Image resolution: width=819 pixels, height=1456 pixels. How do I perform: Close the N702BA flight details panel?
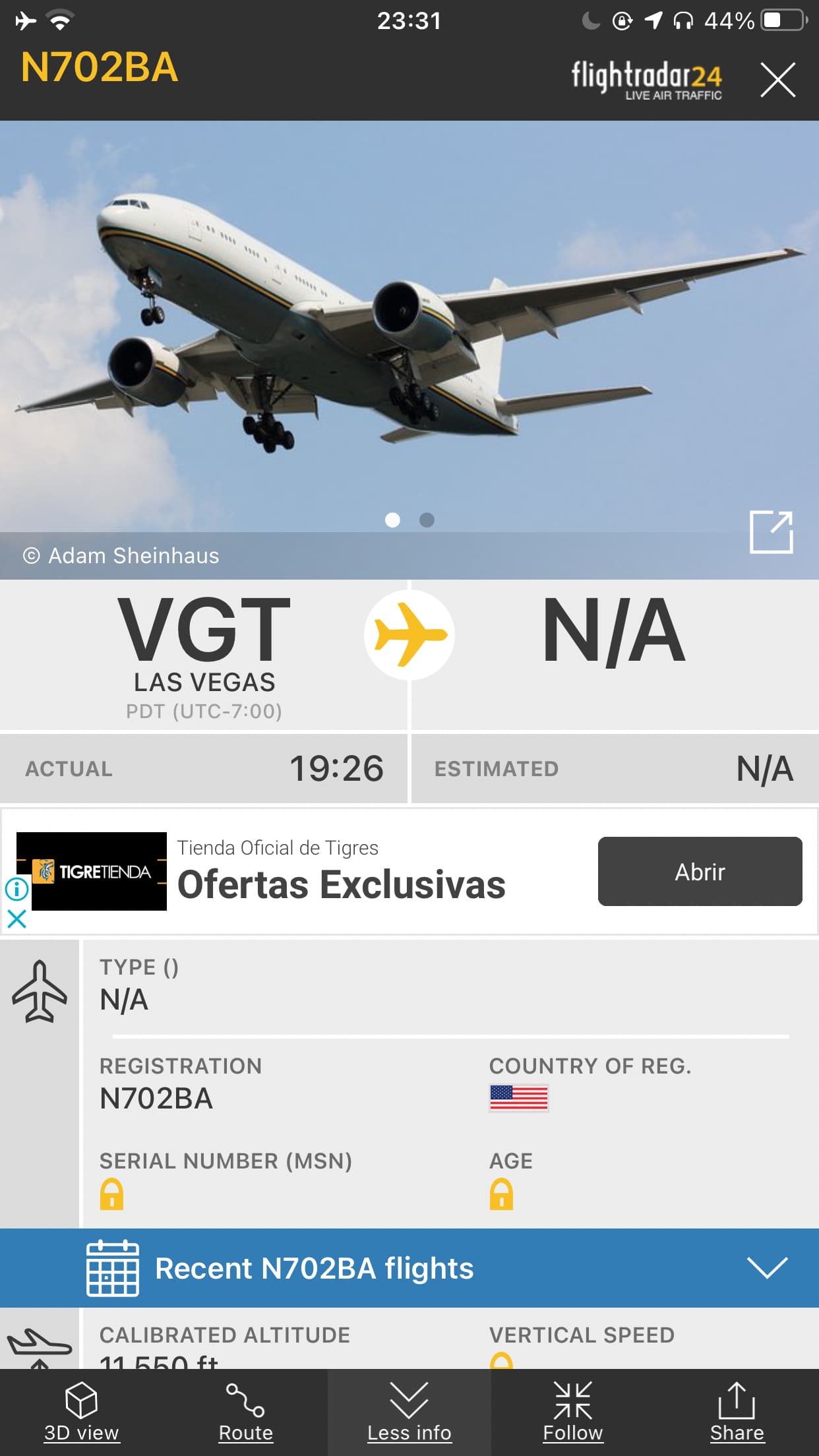pos(777,80)
